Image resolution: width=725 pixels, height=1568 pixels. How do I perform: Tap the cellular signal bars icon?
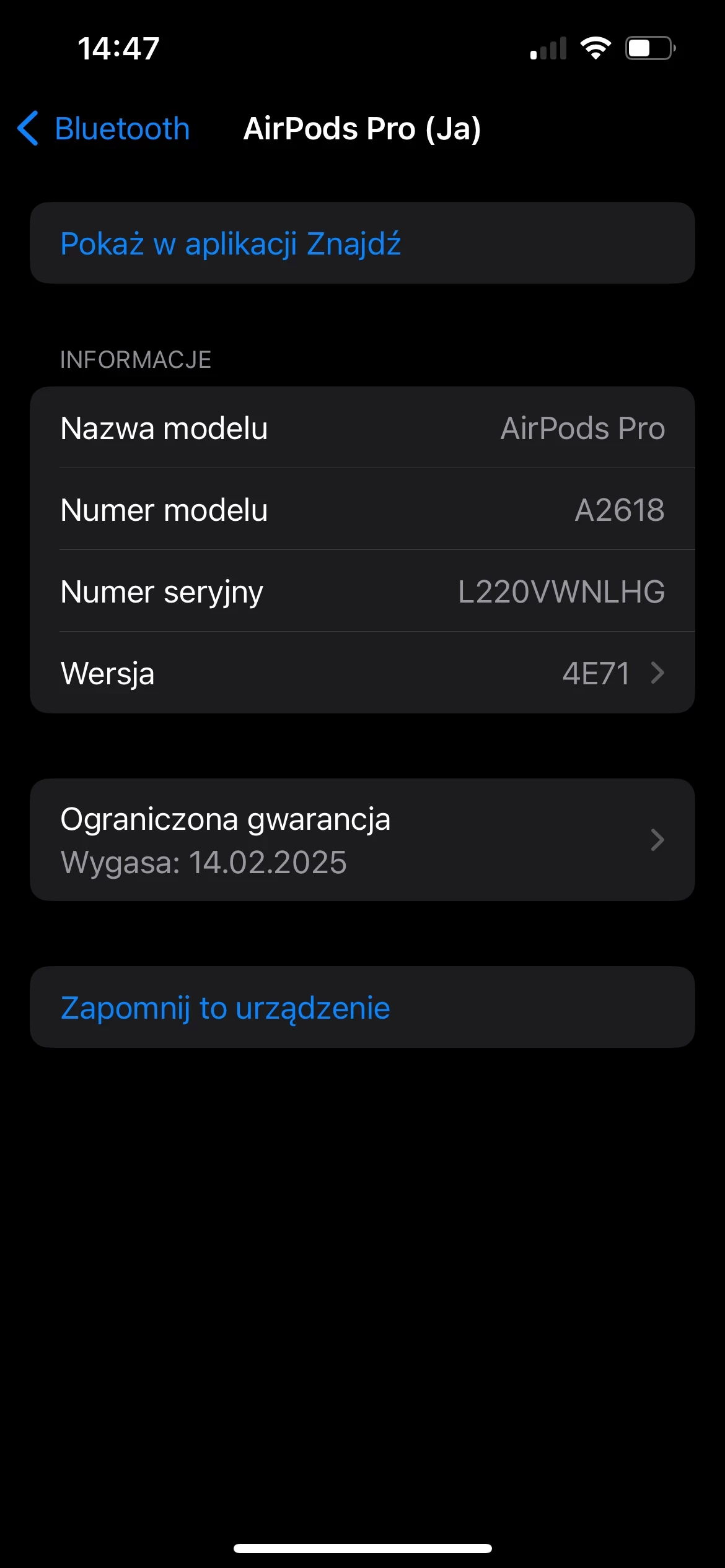coord(548,47)
